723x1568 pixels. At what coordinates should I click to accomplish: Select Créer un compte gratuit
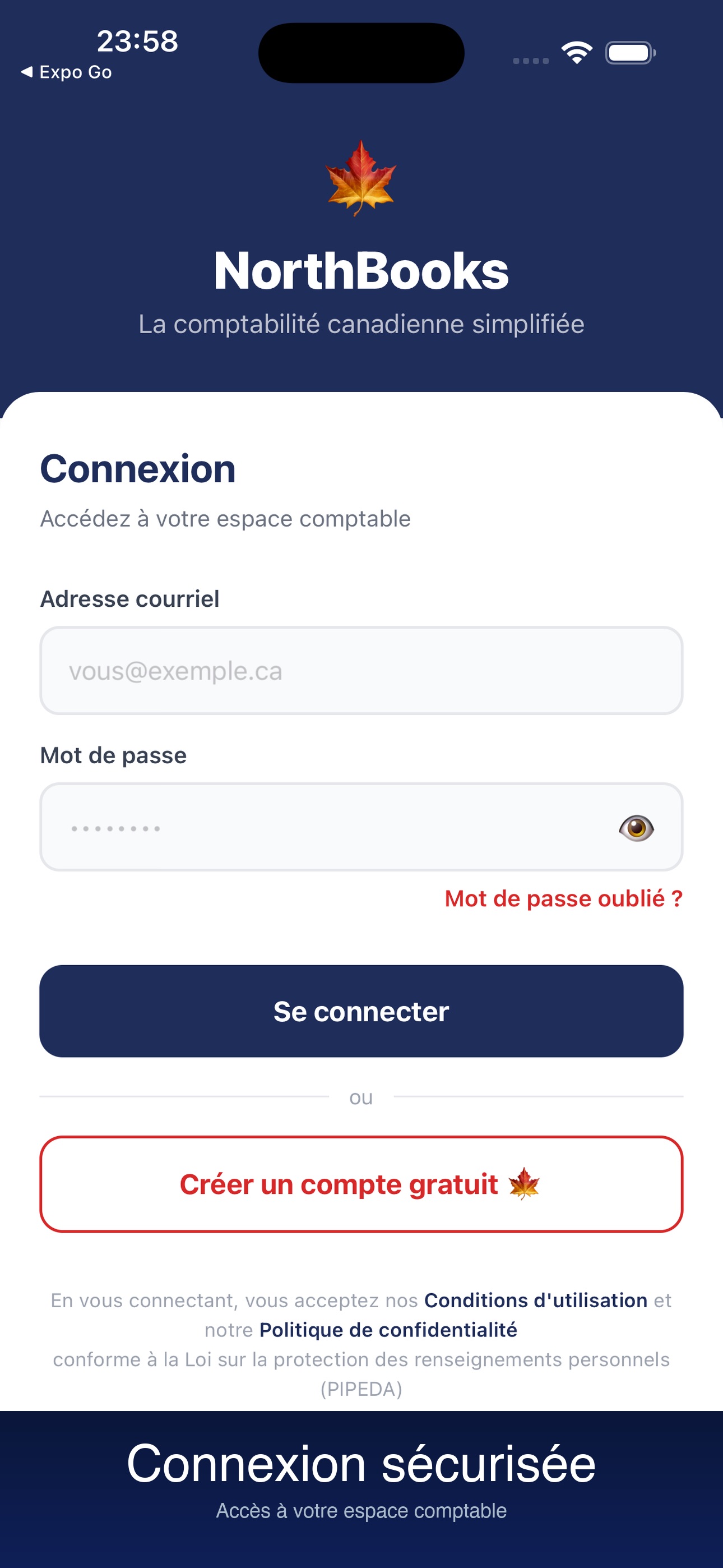(x=361, y=1184)
